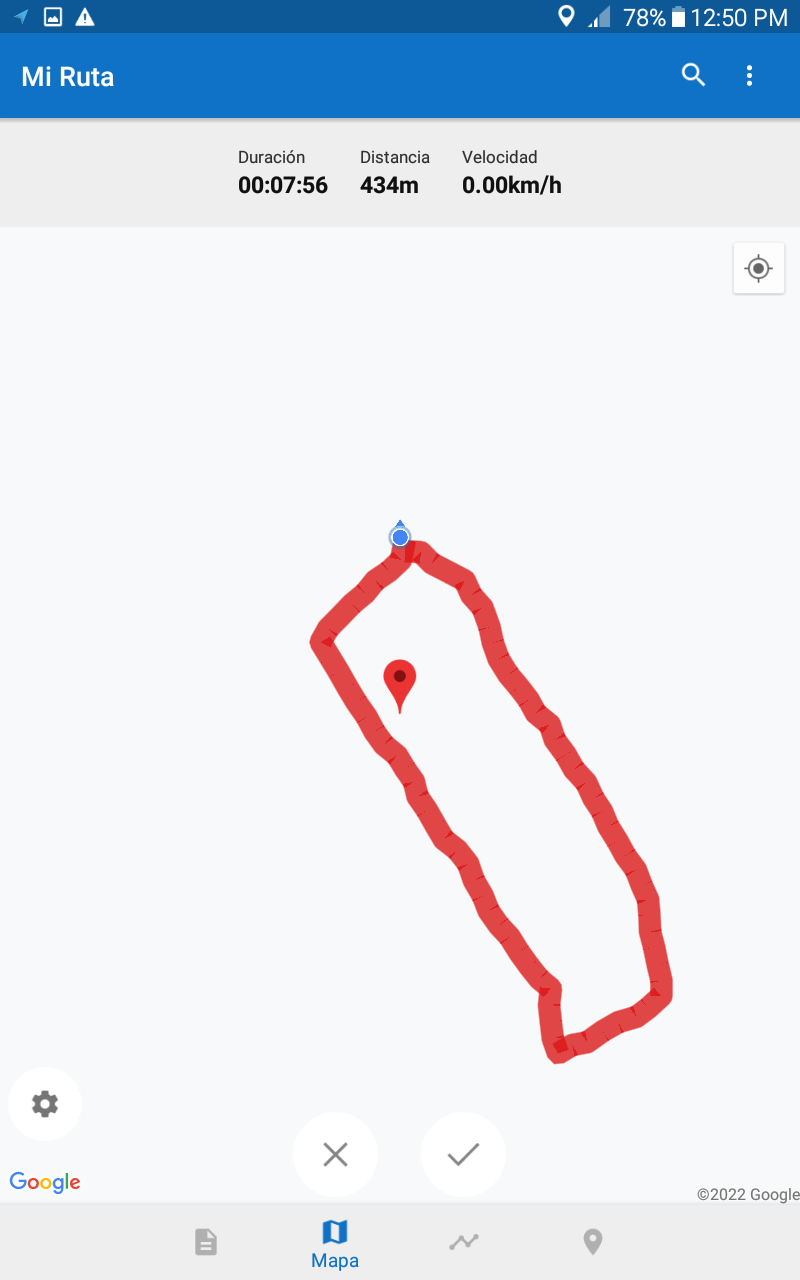
Task: Switch to the chart graph tab
Action: (x=463, y=1242)
